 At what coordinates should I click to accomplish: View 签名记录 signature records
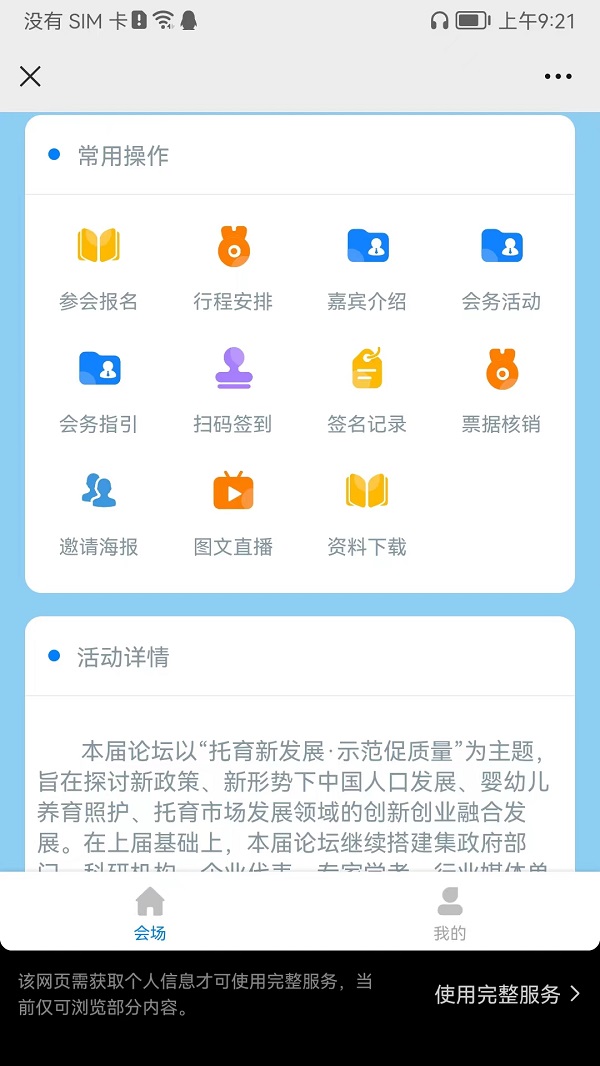(367, 390)
